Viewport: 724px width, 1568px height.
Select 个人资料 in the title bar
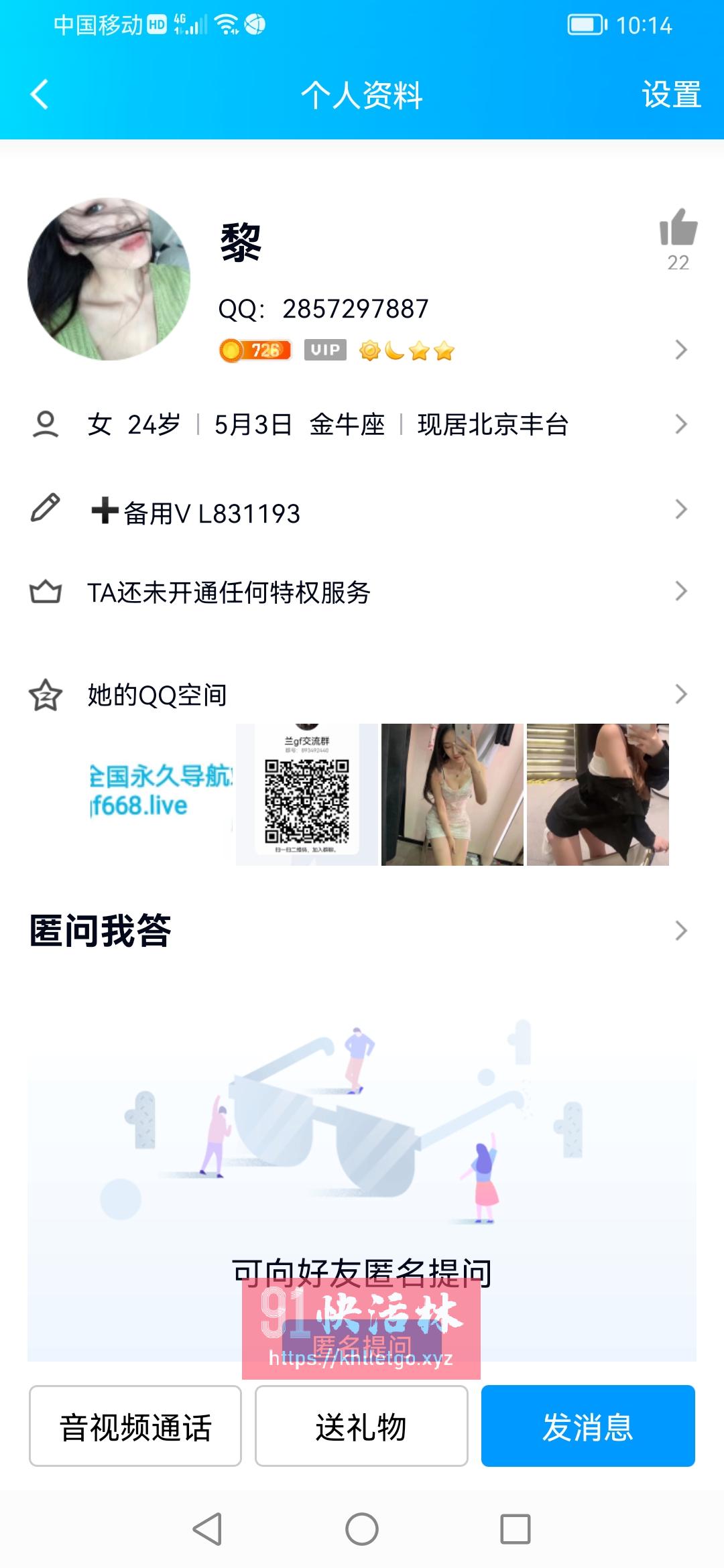[x=362, y=94]
